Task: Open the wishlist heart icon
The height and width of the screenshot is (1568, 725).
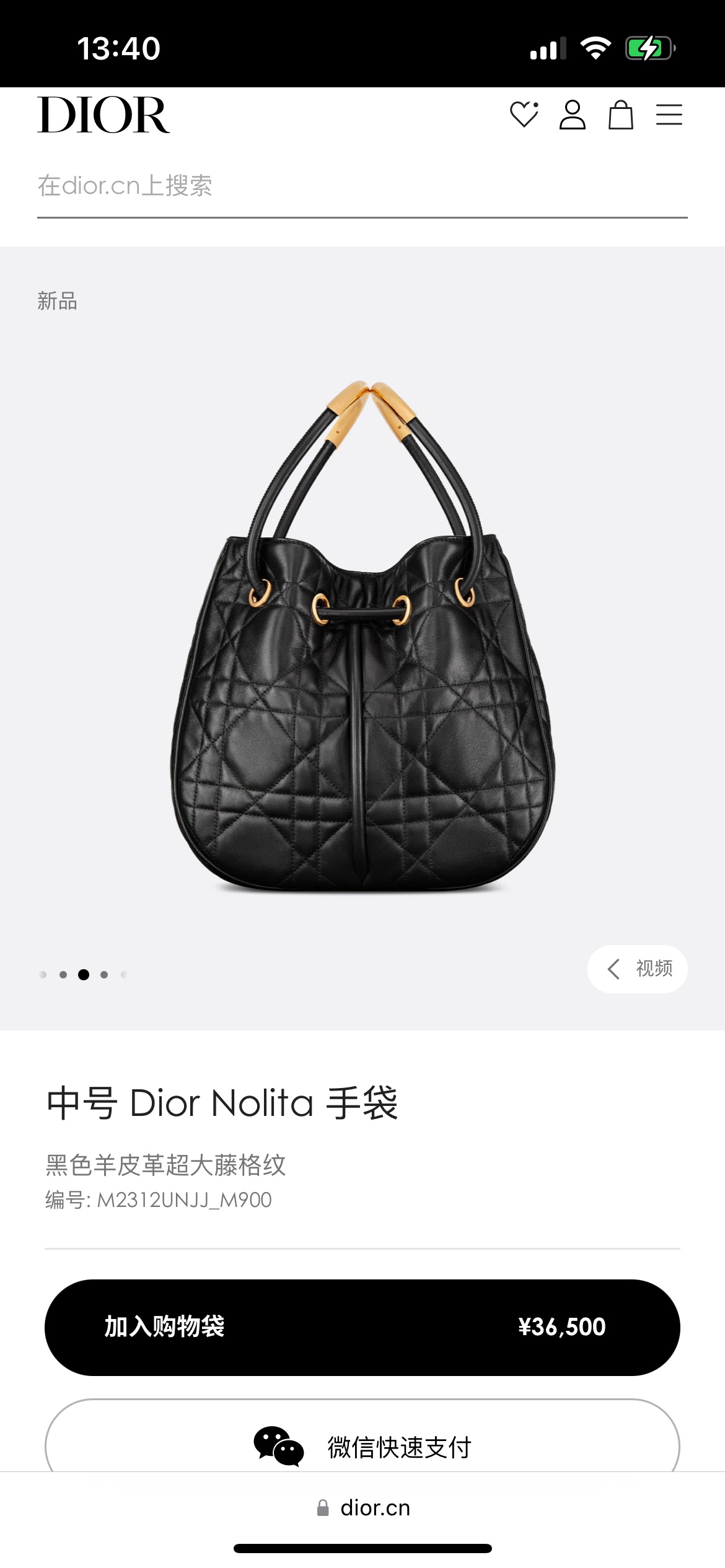Action: pyautogui.click(x=524, y=115)
